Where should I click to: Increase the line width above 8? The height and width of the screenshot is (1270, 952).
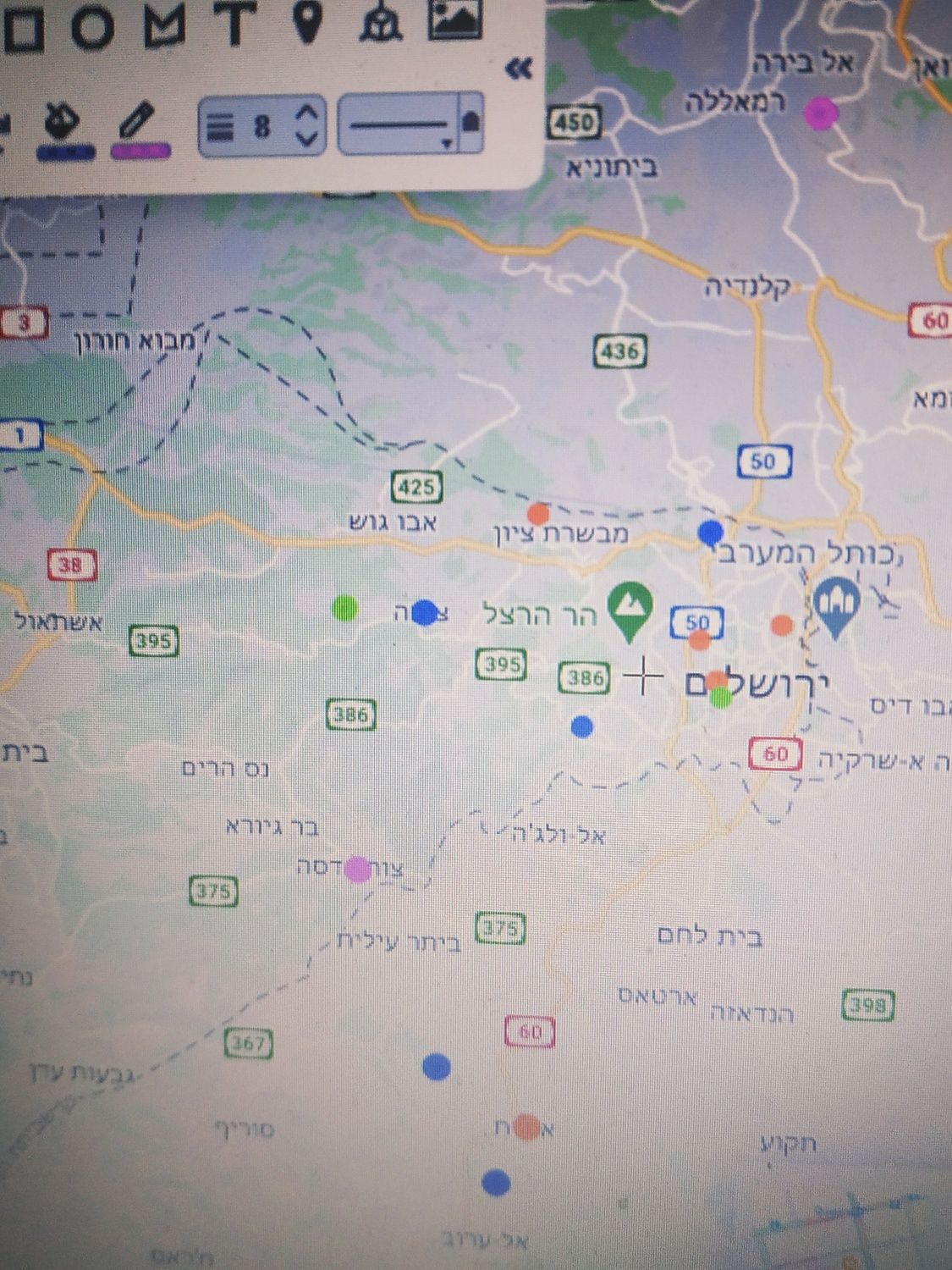point(308,112)
